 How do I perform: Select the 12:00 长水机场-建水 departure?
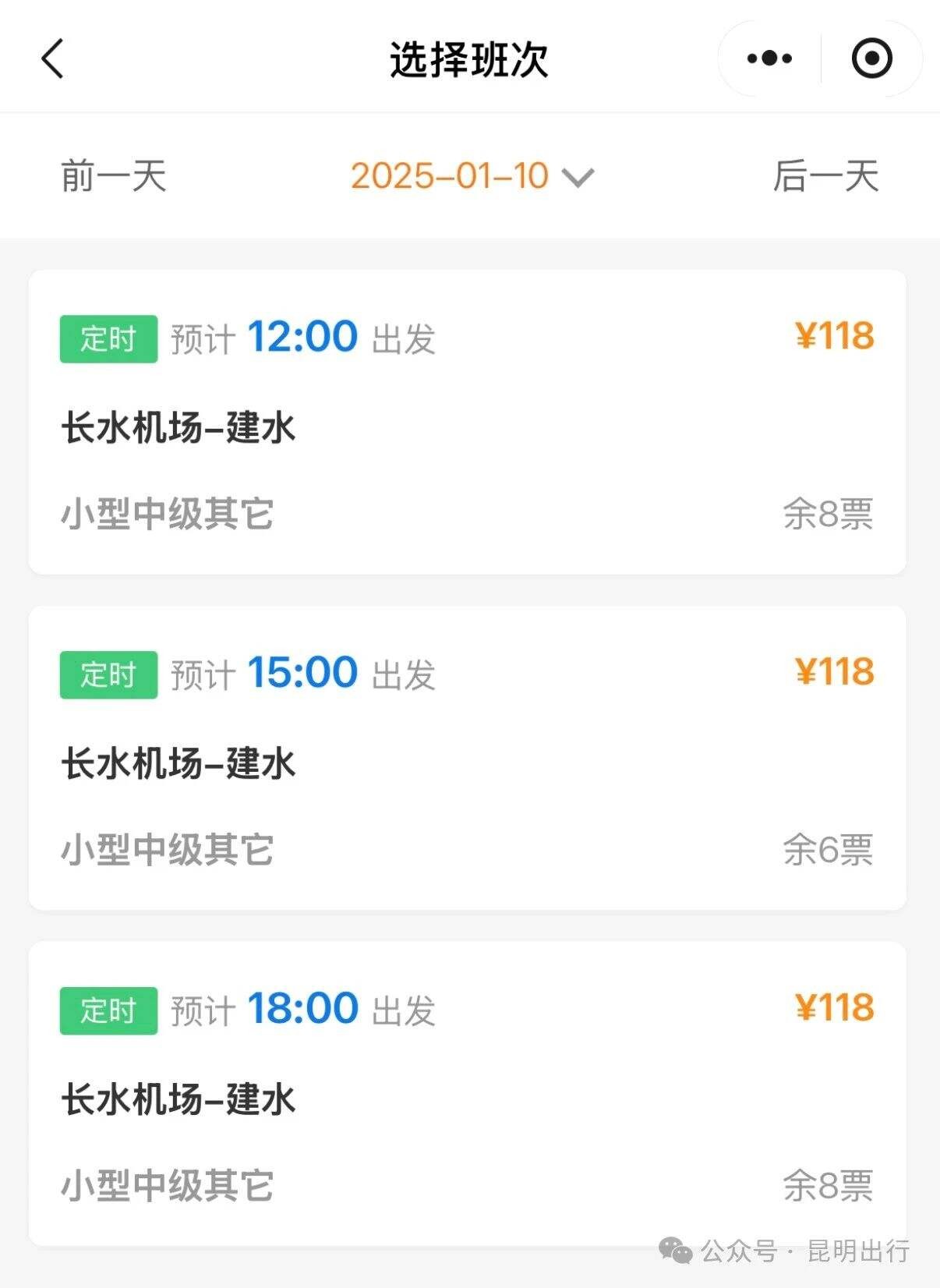(467, 423)
